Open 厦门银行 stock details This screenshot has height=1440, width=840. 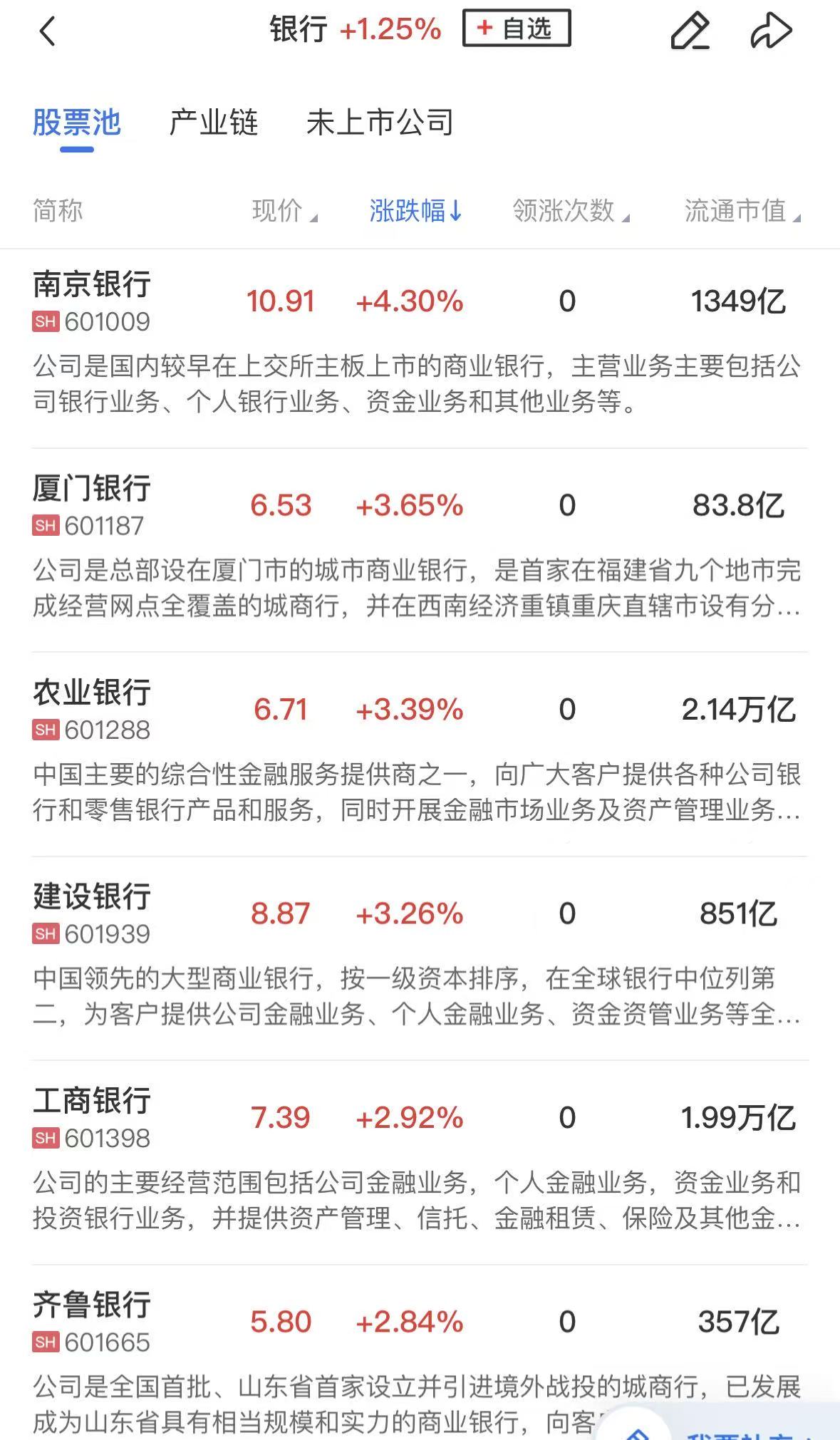coord(92,504)
